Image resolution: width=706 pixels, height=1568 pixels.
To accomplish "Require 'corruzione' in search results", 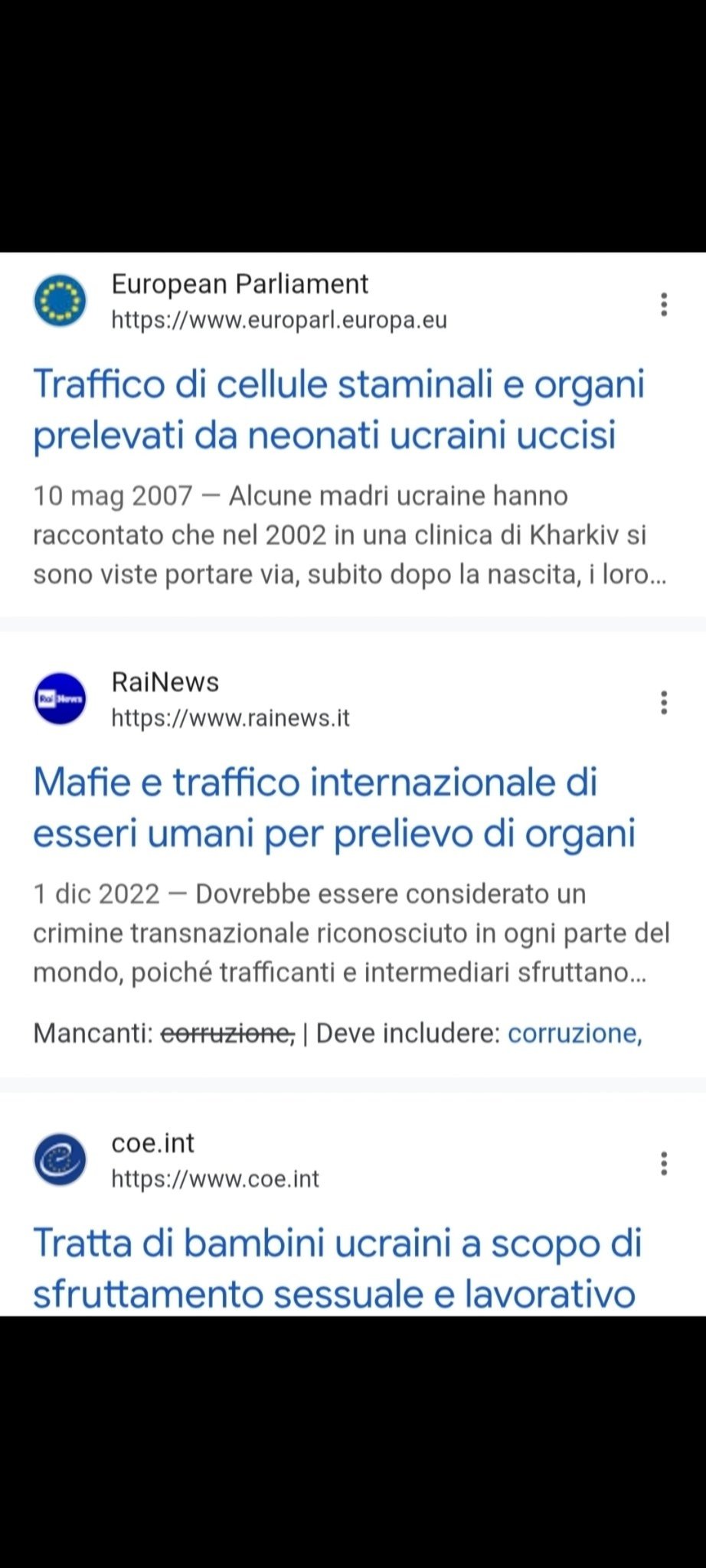I will coord(574,1034).
